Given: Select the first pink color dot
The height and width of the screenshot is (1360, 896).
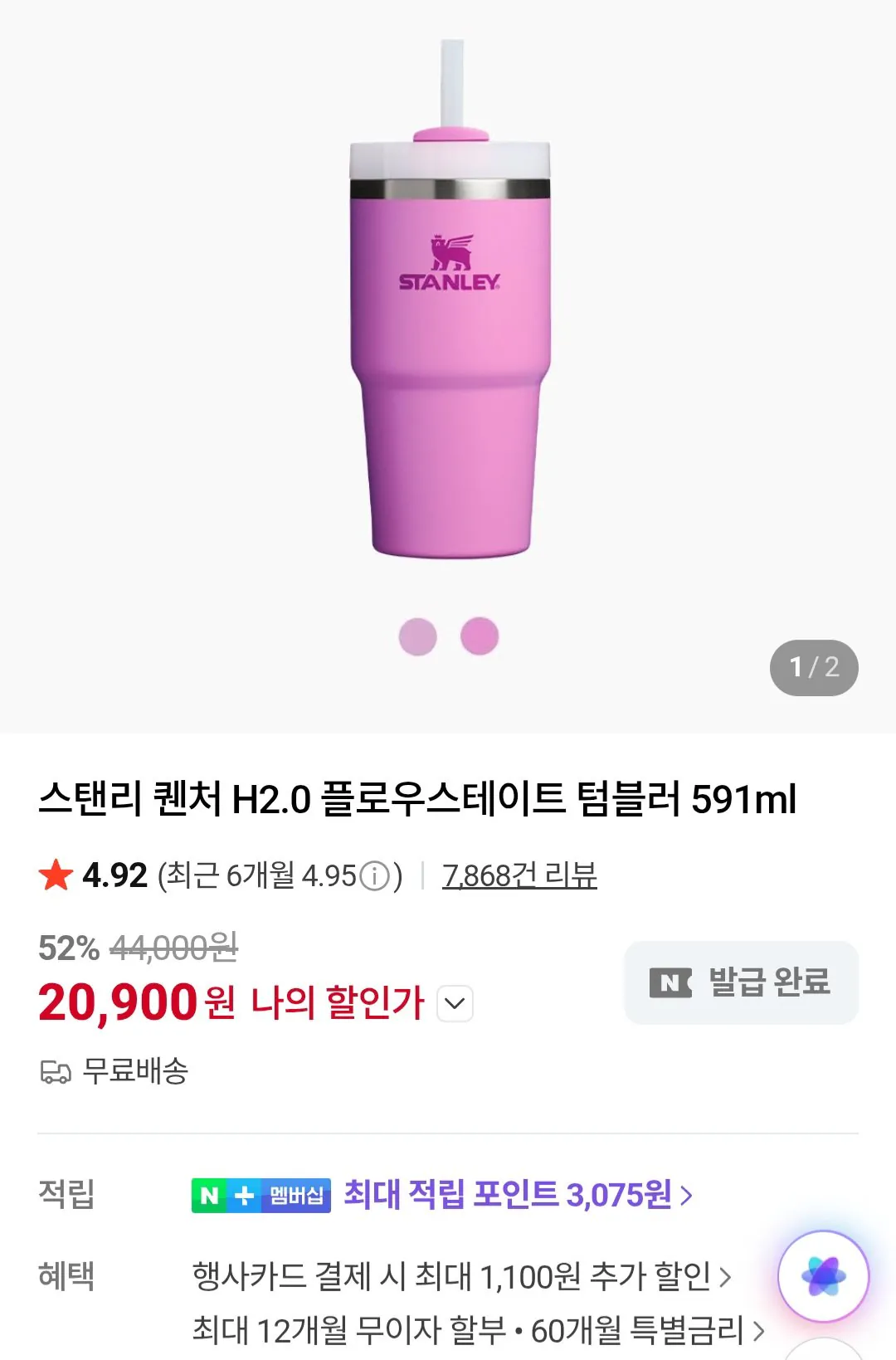Looking at the screenshot, I should pyautogui.click(x=416, y=636).
